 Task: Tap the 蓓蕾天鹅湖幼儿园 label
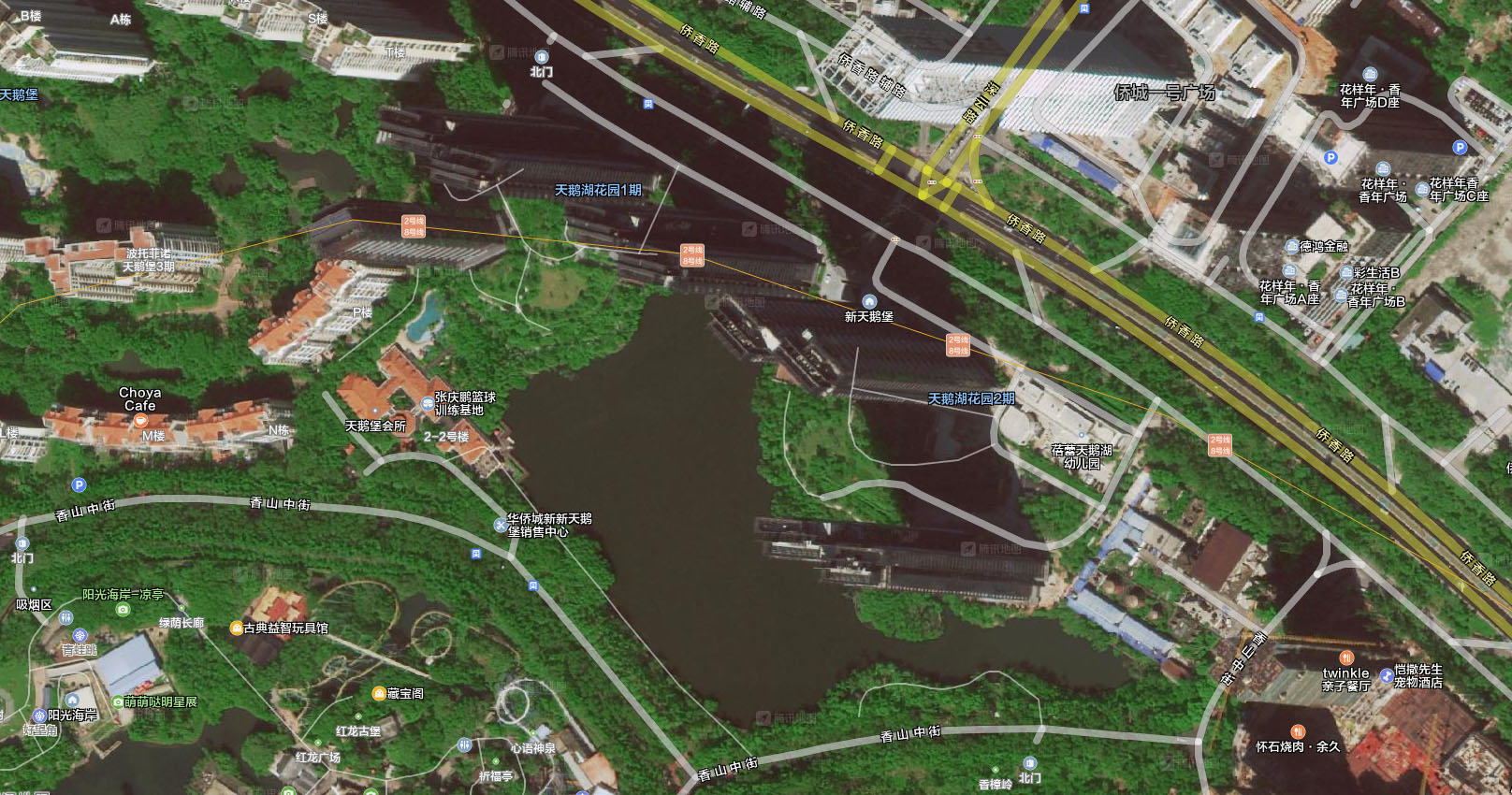click(x=1082, y=455)
